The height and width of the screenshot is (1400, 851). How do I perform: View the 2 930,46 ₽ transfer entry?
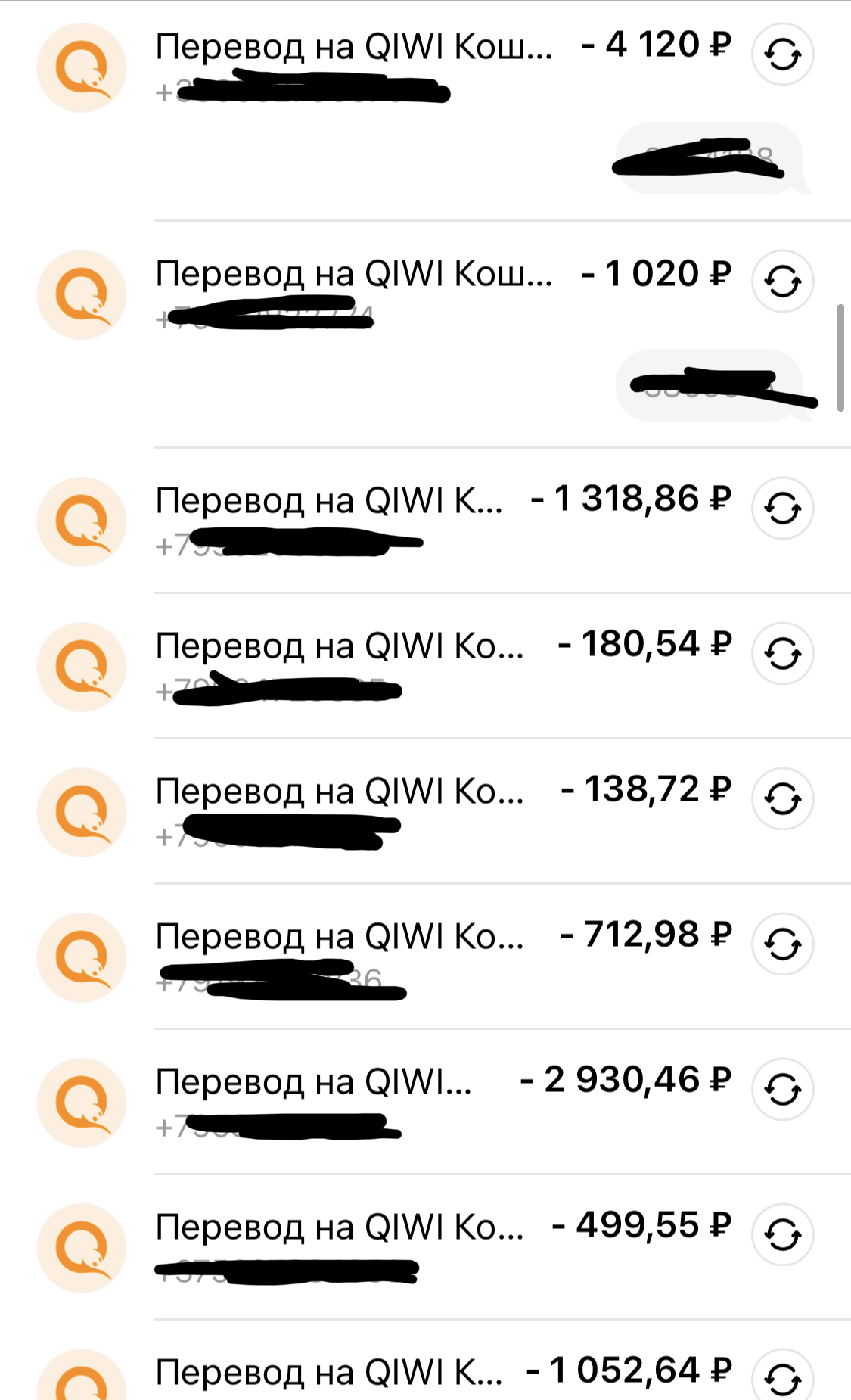point(313,1082)
